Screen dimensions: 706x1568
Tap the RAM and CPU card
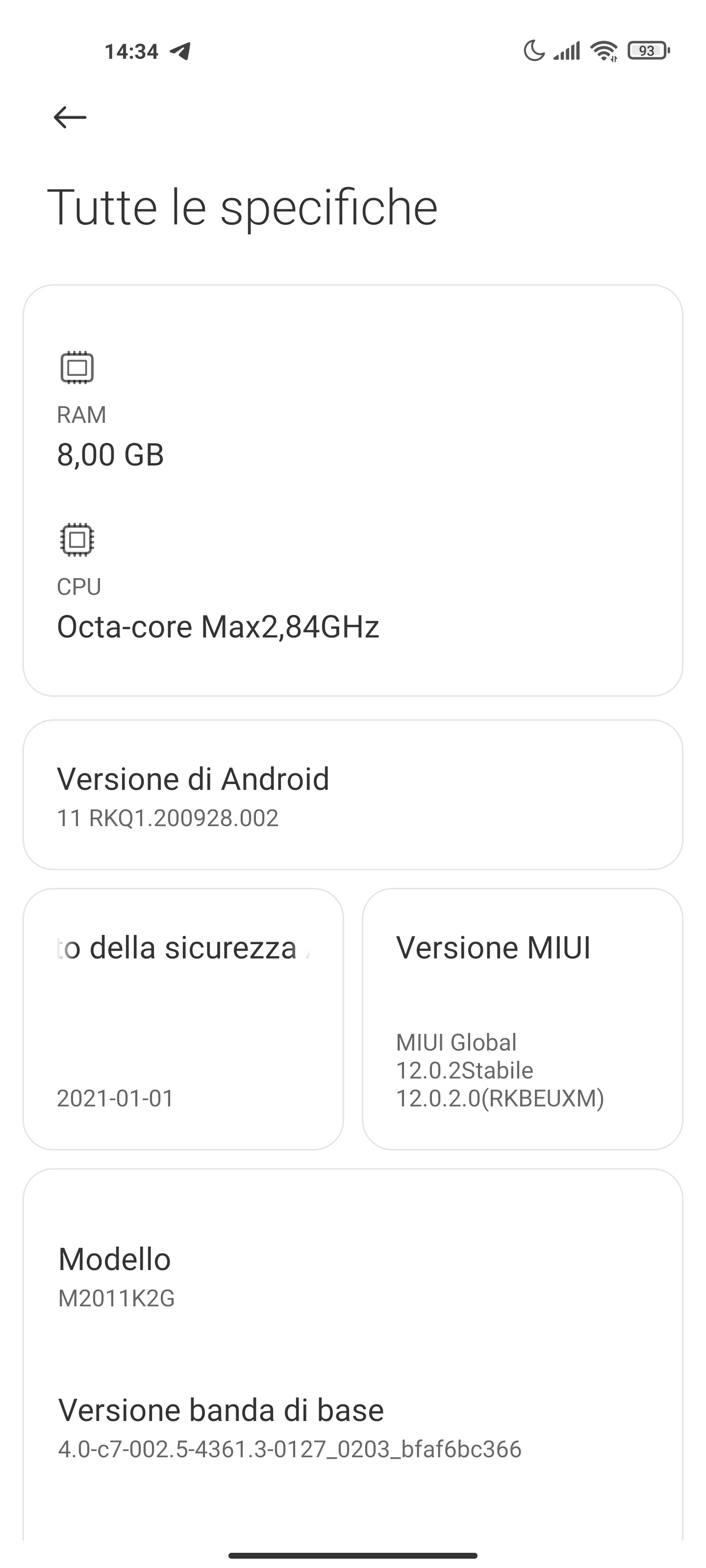point(353,490)
